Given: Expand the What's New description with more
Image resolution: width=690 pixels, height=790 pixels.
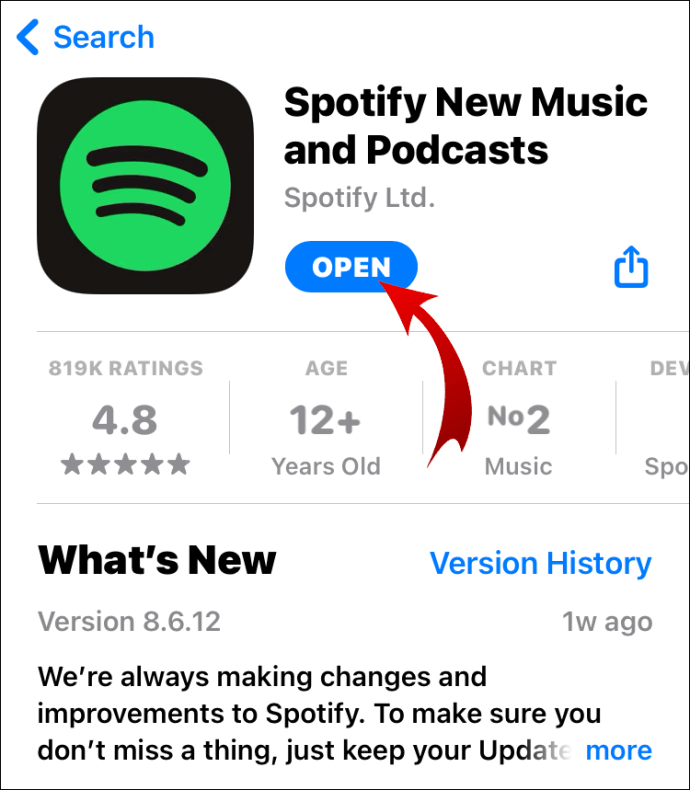Looking at the screenshot, I should click(x=618, y=749).
